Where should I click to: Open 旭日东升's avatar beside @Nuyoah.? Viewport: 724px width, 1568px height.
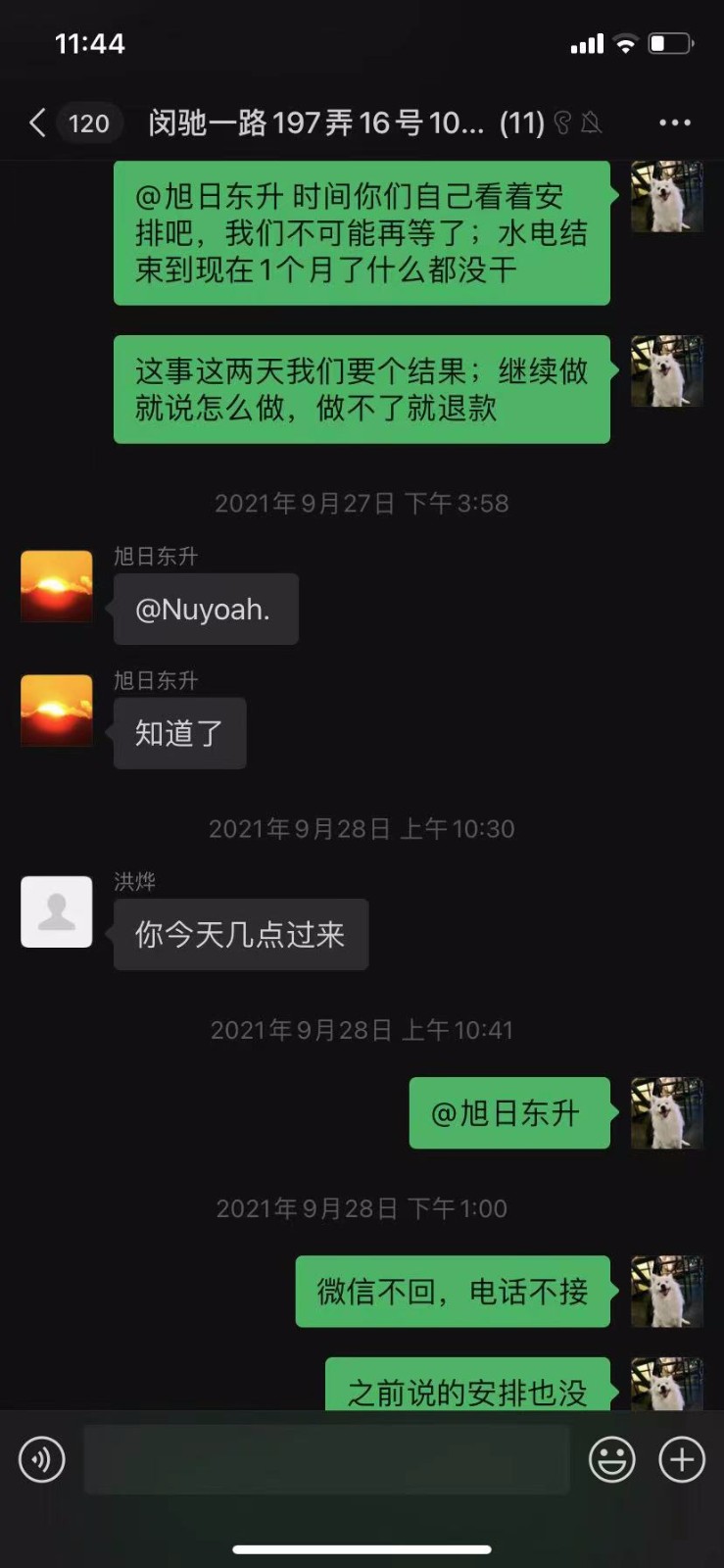click(57, 586)
